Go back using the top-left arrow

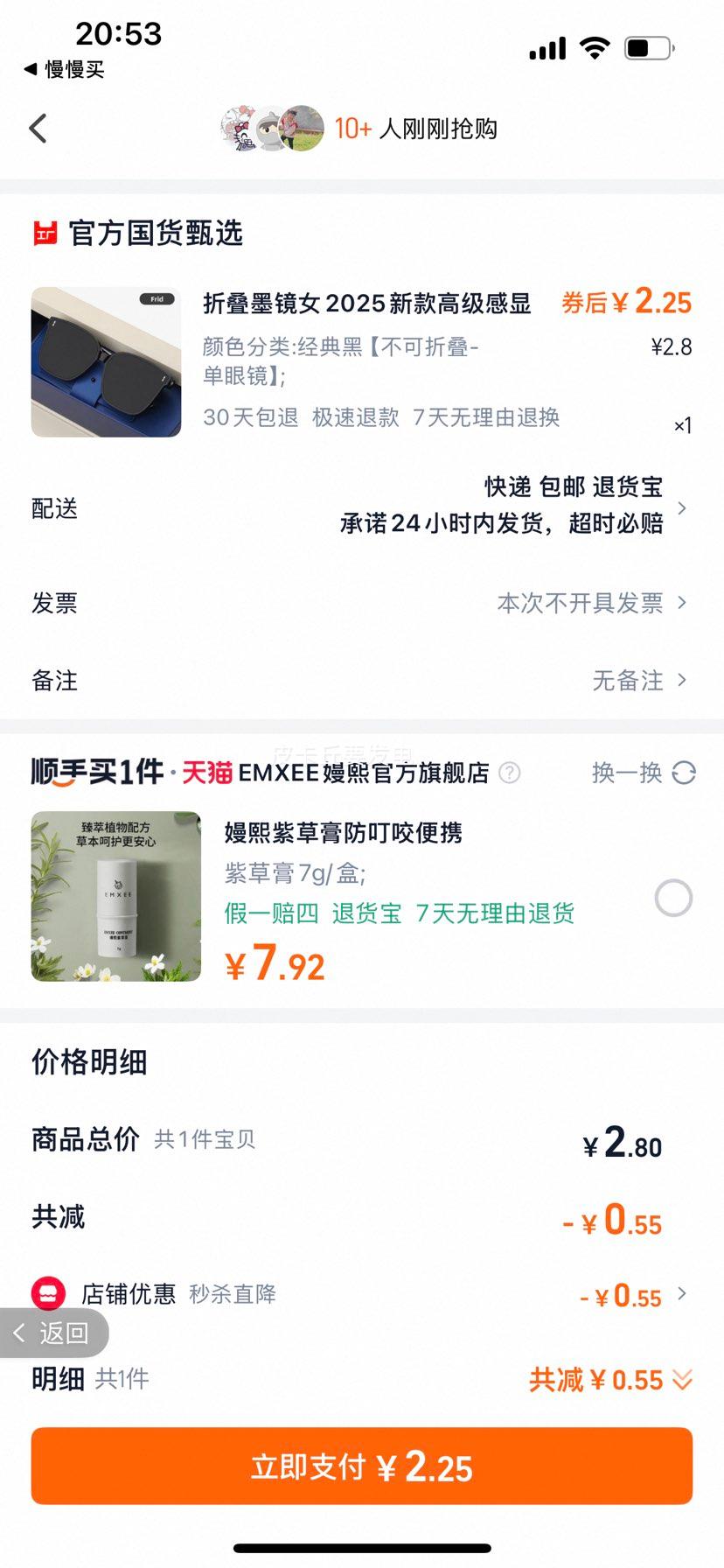[x=38, y=129]
